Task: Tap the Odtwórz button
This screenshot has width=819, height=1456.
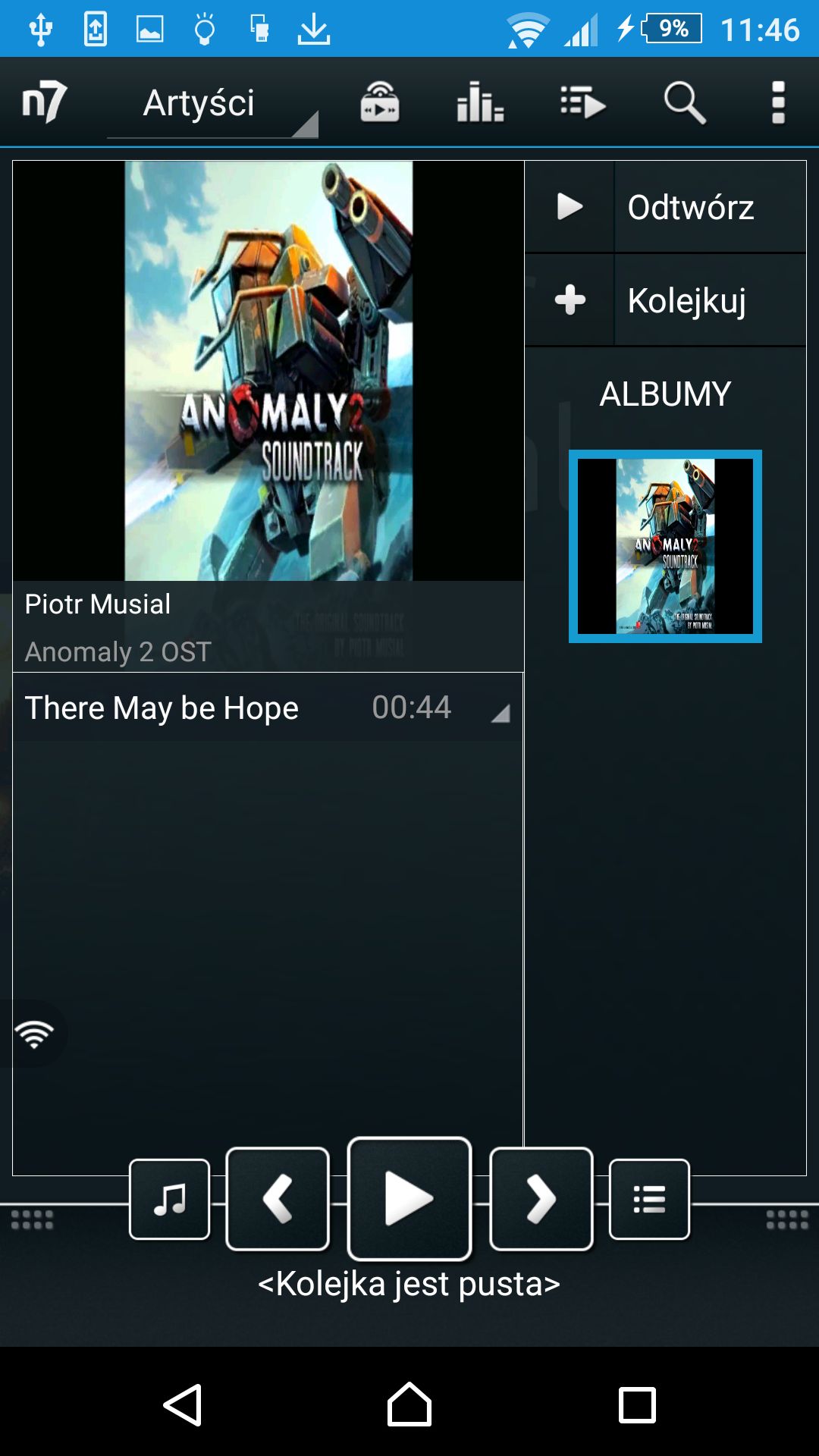Action: (665, 207)
